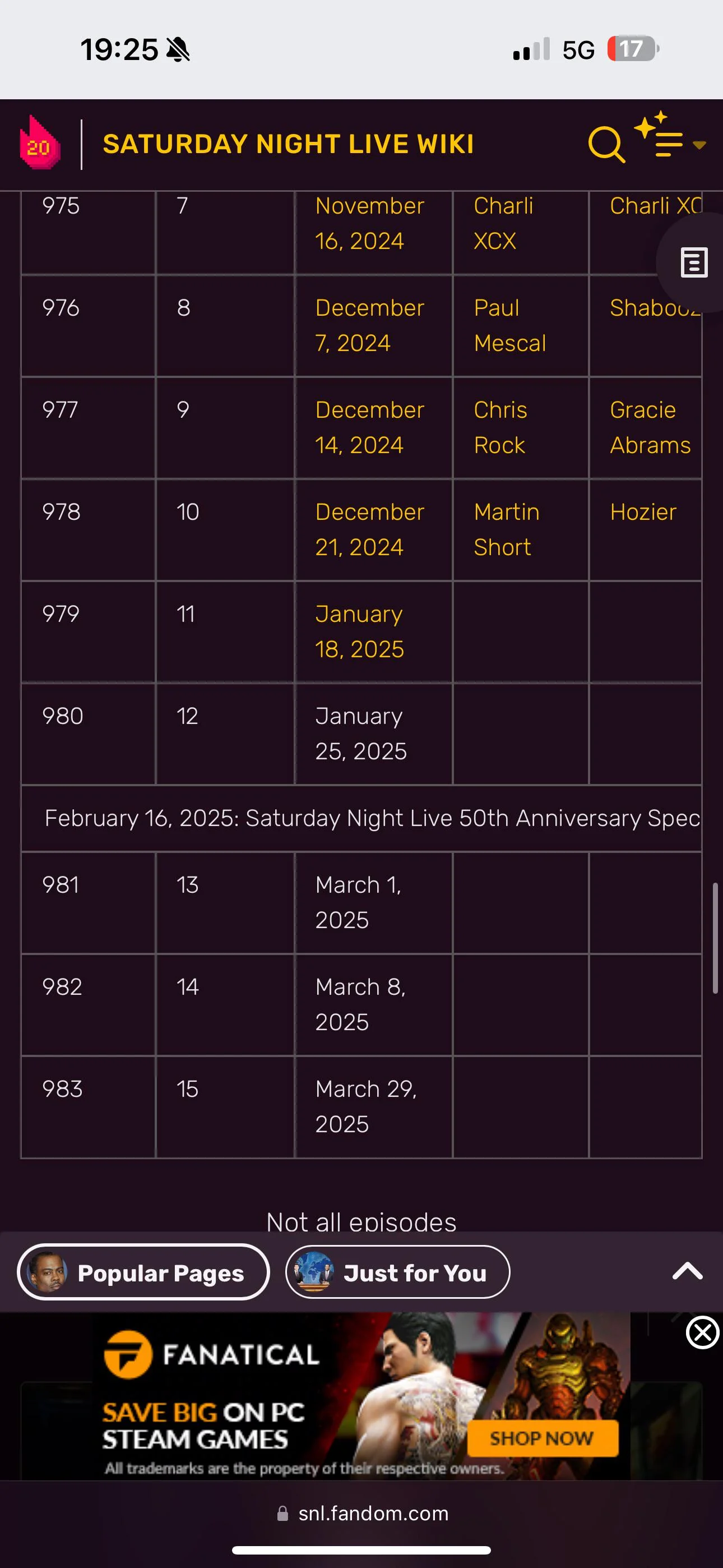The height and width of the screenshot is (1568, 723).
Task: Open the January 18, 2025 episode
Action: point(359,631)
